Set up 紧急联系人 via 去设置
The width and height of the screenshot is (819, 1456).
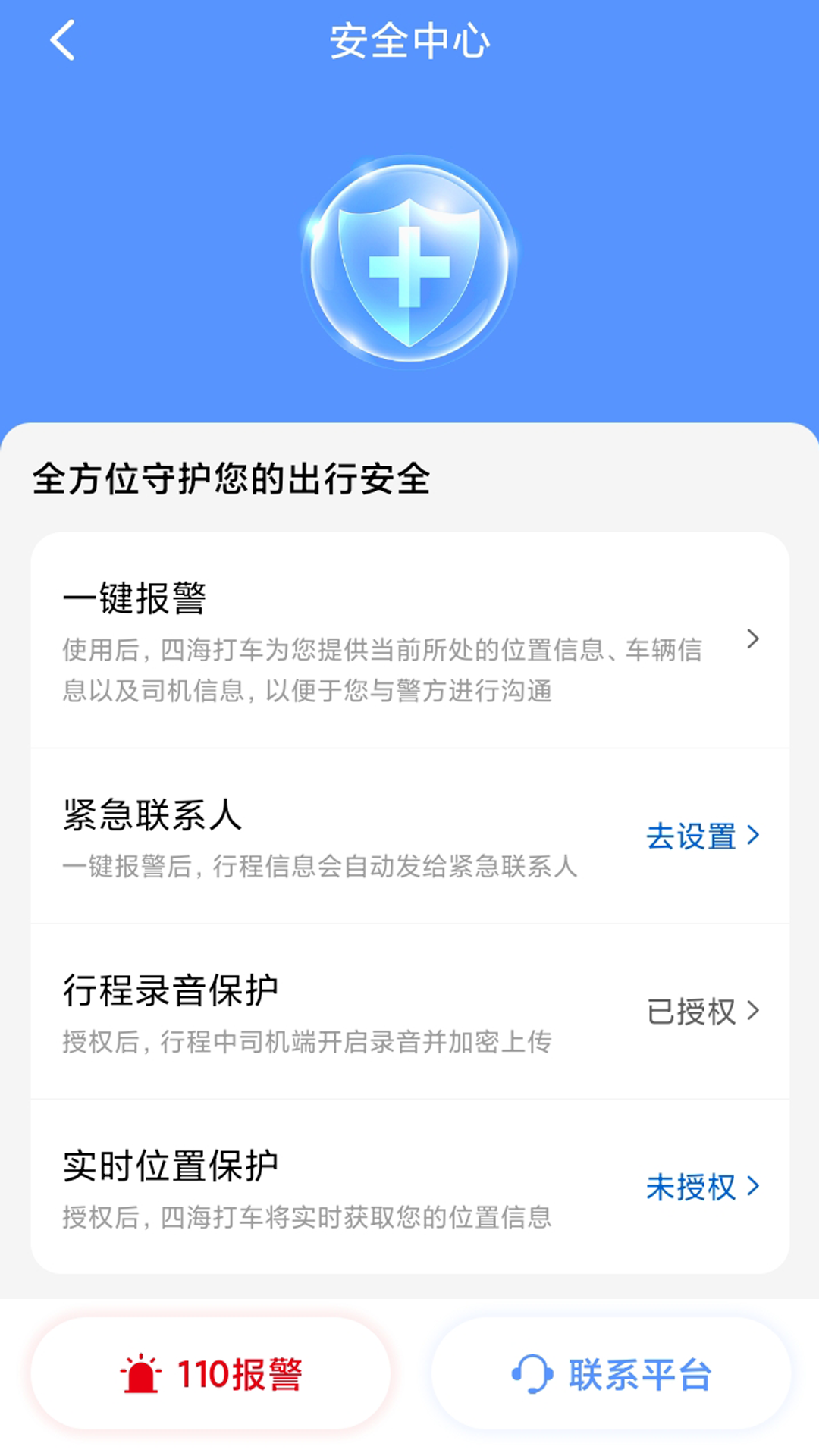(x=702, y=836)
